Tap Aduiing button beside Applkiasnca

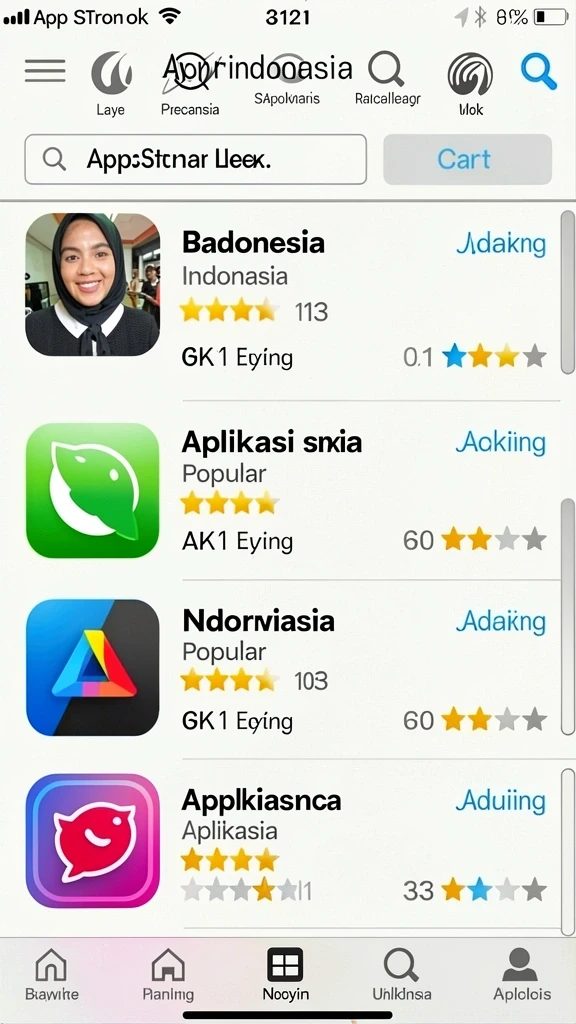(501, 800)
